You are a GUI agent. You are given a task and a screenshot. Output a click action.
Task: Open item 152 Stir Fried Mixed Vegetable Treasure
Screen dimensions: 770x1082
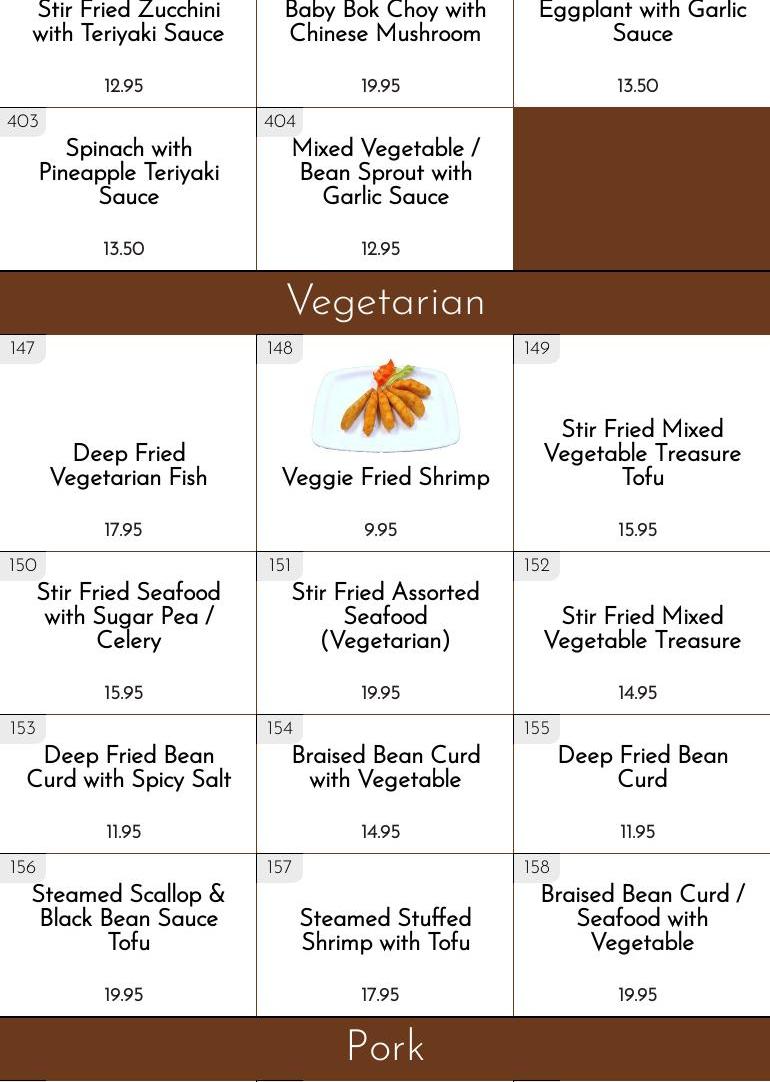[x=642, y=628]
